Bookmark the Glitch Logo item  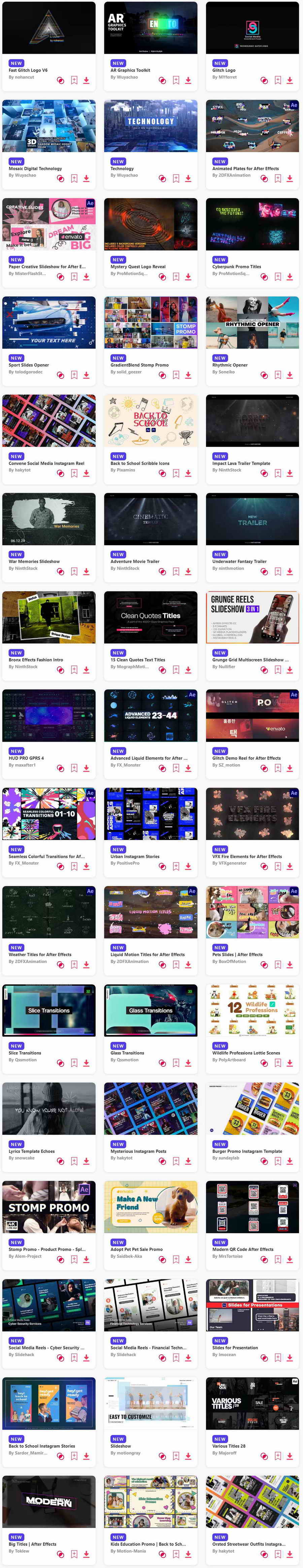tap(277, 80)
